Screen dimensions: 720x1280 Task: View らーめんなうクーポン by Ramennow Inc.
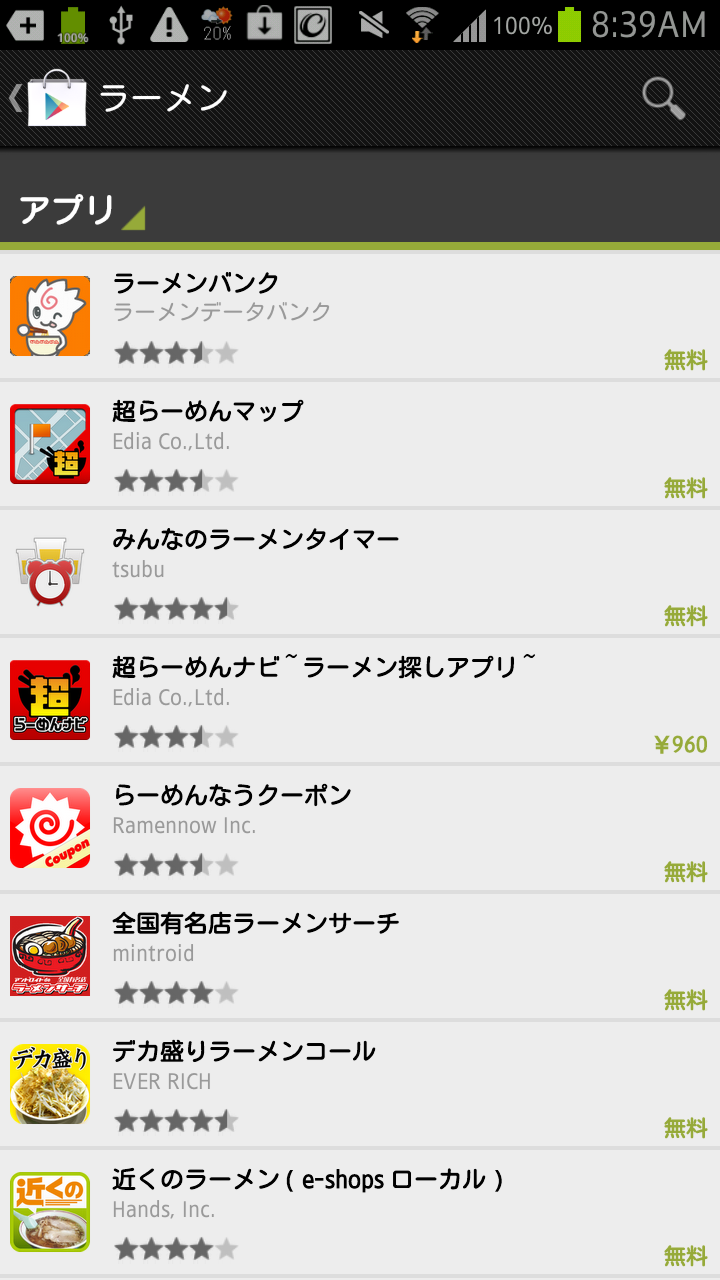tap(360, 829)
